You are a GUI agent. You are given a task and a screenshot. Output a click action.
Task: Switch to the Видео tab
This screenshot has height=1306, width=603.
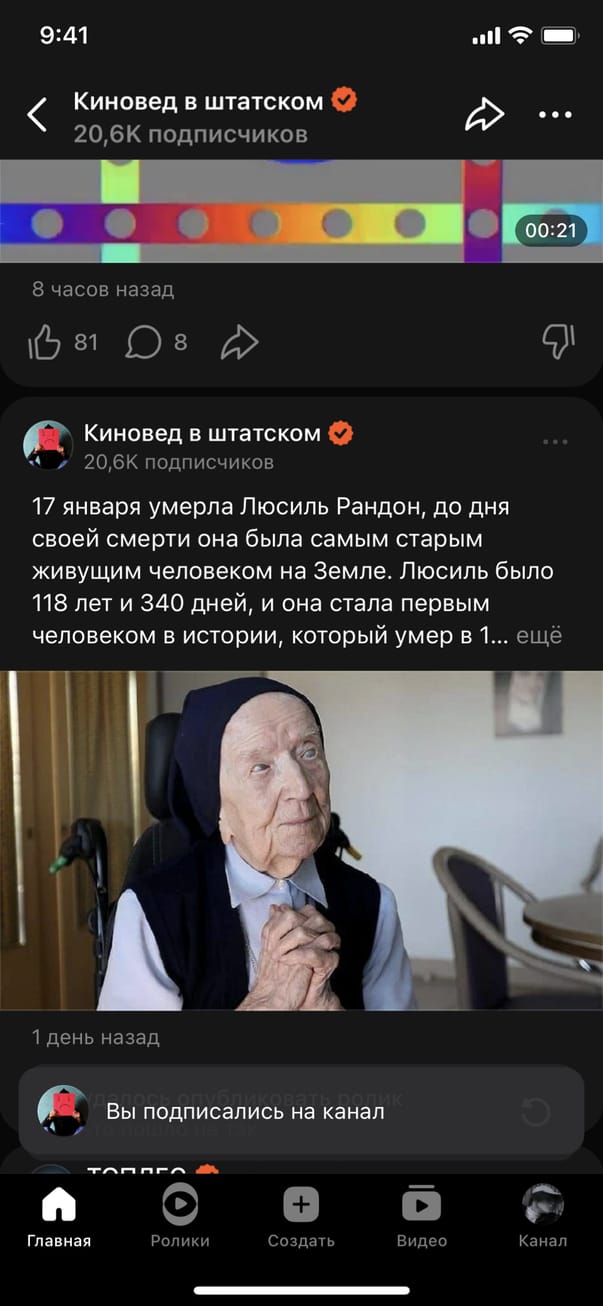click(422, 1216)
